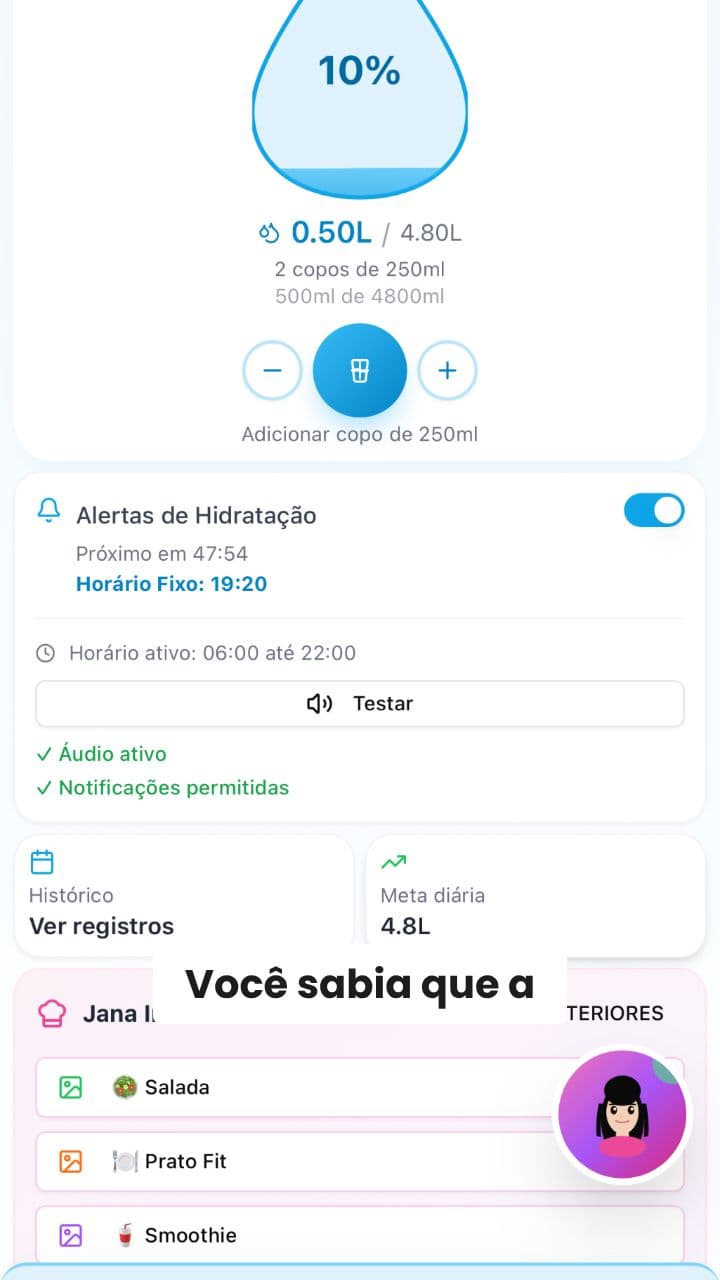This screenshot has width=720, height=1280.
Task: Click the calendar icon on the Histórico card
Action: pos(41,860)
